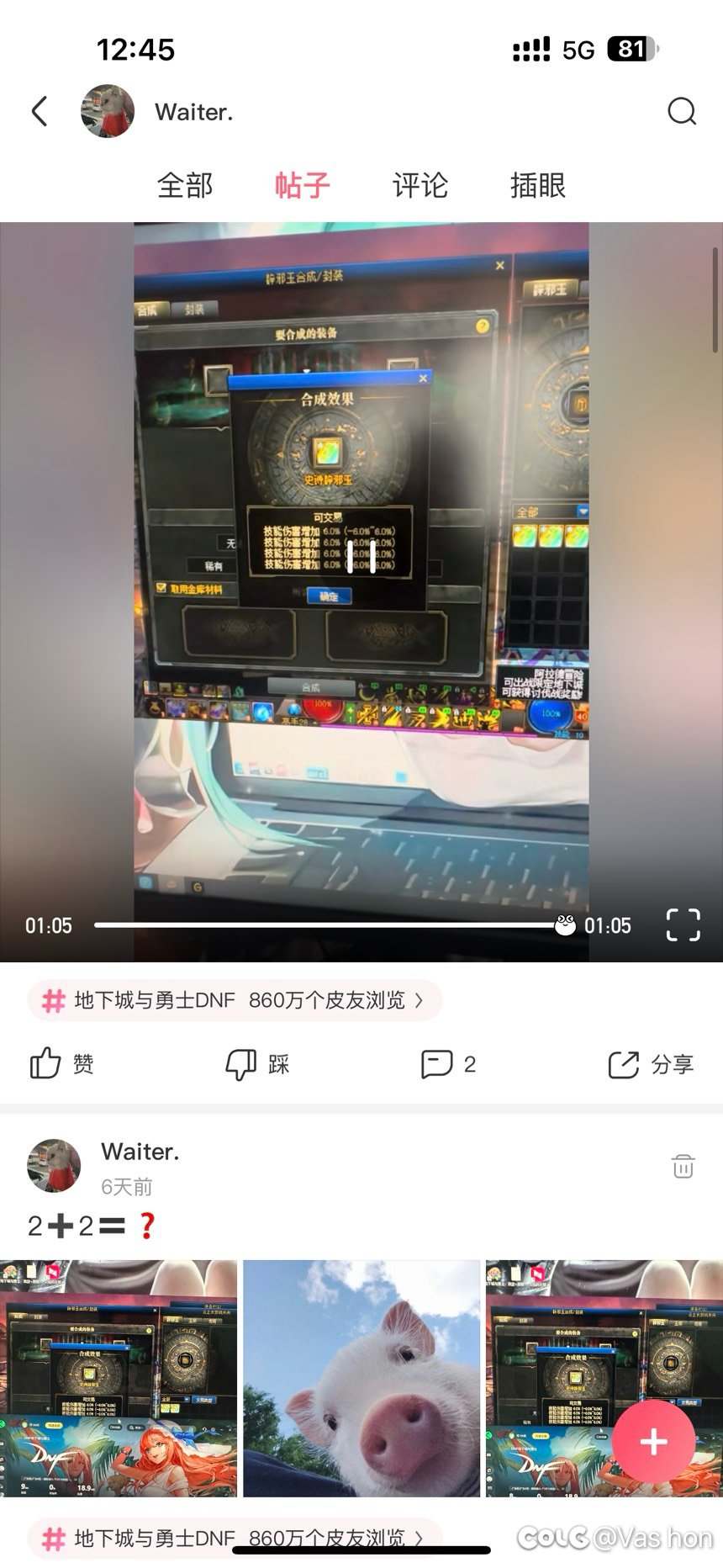Open the first game screenshot thumbnail

point(119,1378)
